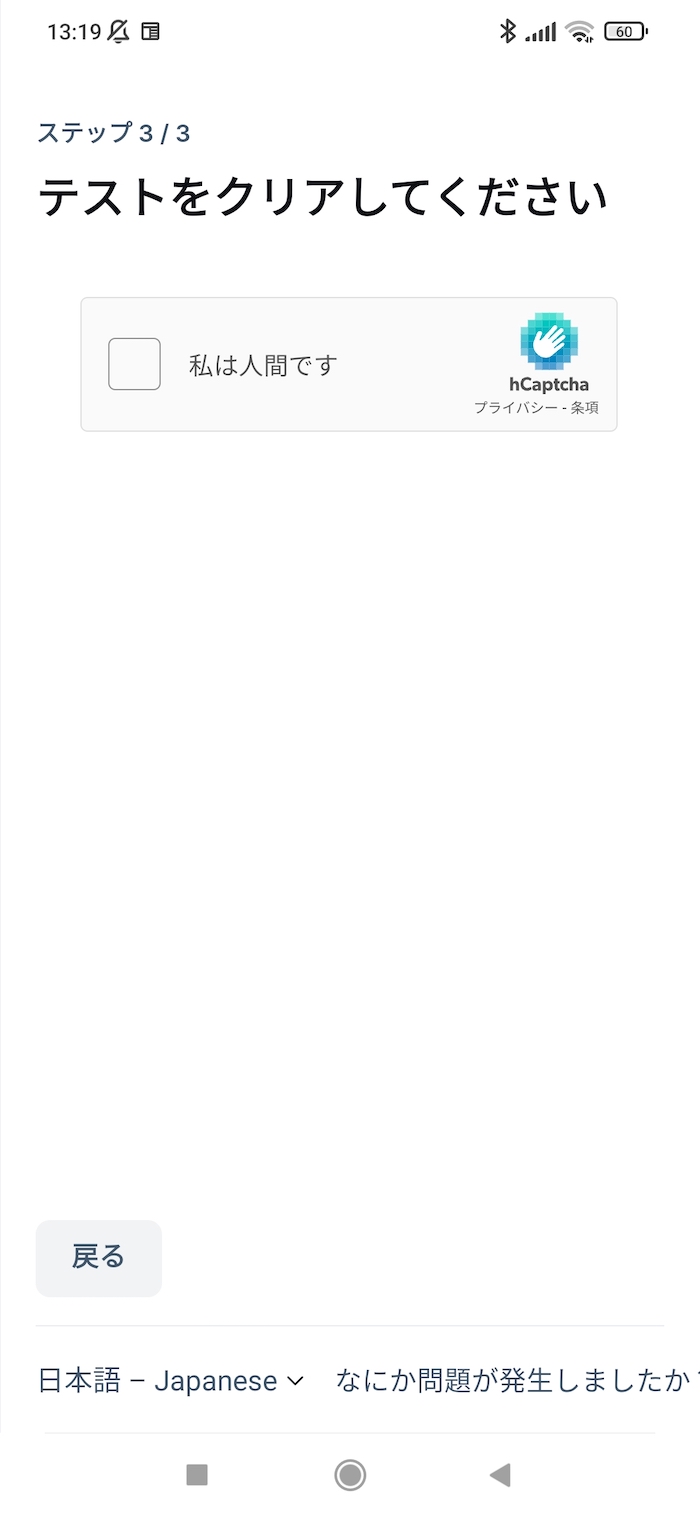700x1517 pixels.
Task: Check the 私は人間です captcha checkbox
Action: click(134, 364)
